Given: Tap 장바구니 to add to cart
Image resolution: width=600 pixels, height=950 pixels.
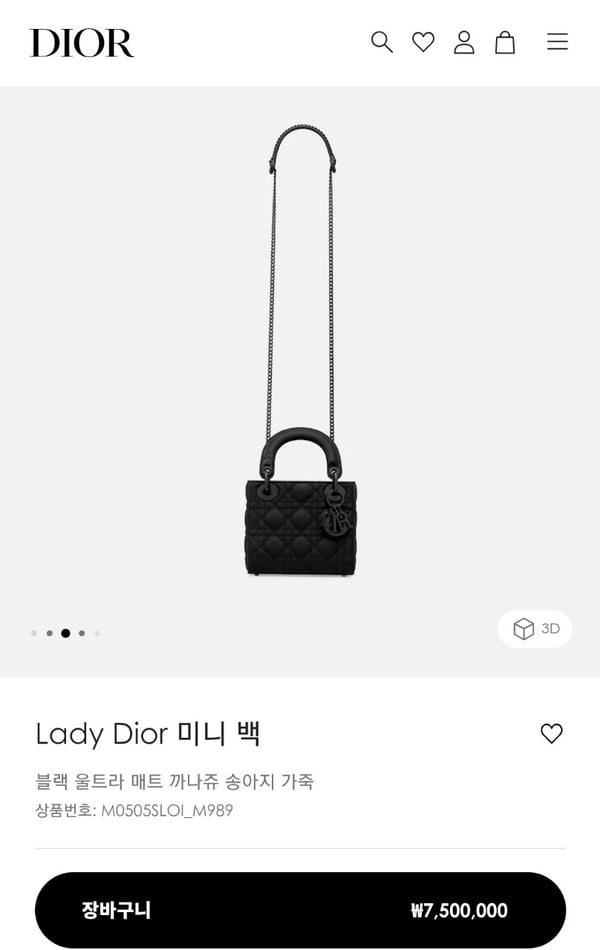Looking at the screenshot, I should click(300, 910).
